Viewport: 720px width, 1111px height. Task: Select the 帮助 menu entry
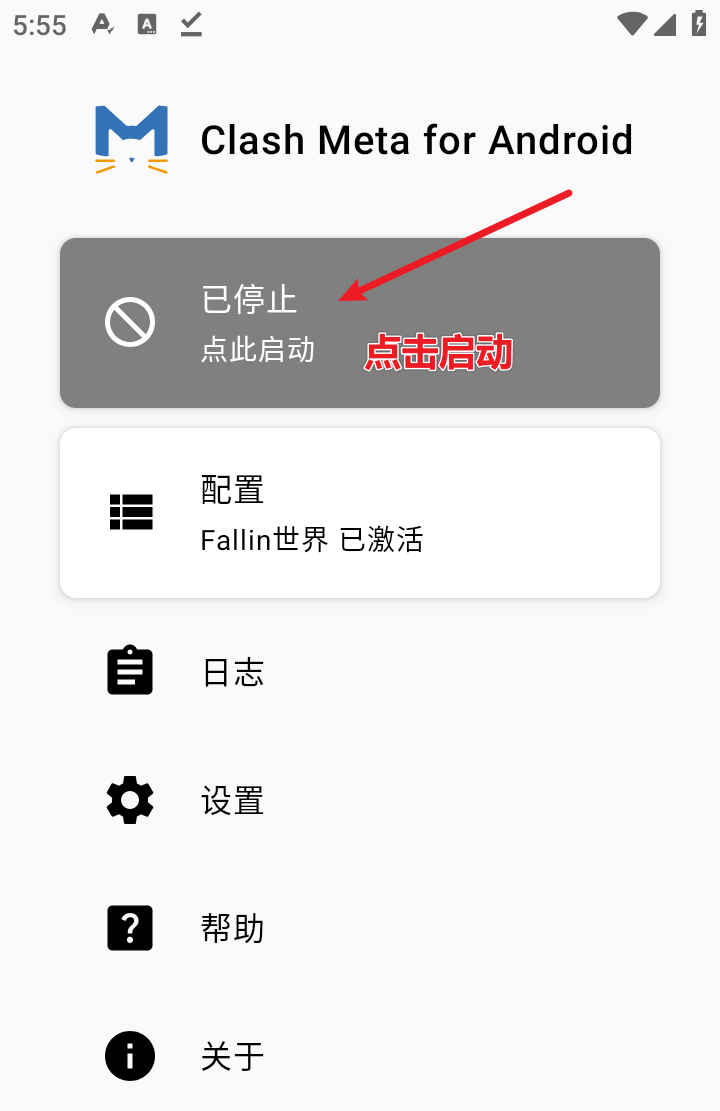point(231,928)
